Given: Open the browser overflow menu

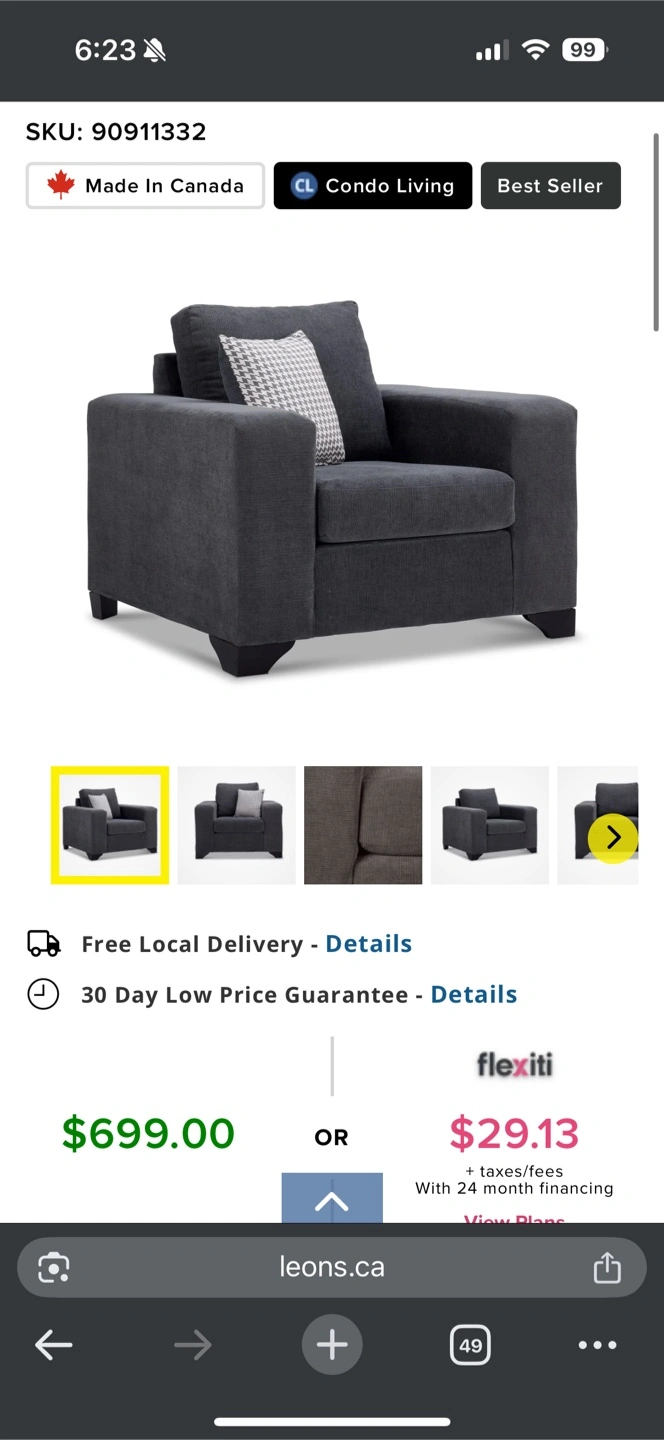Looking at the screenshot, I should click(x=597, y=1345).
